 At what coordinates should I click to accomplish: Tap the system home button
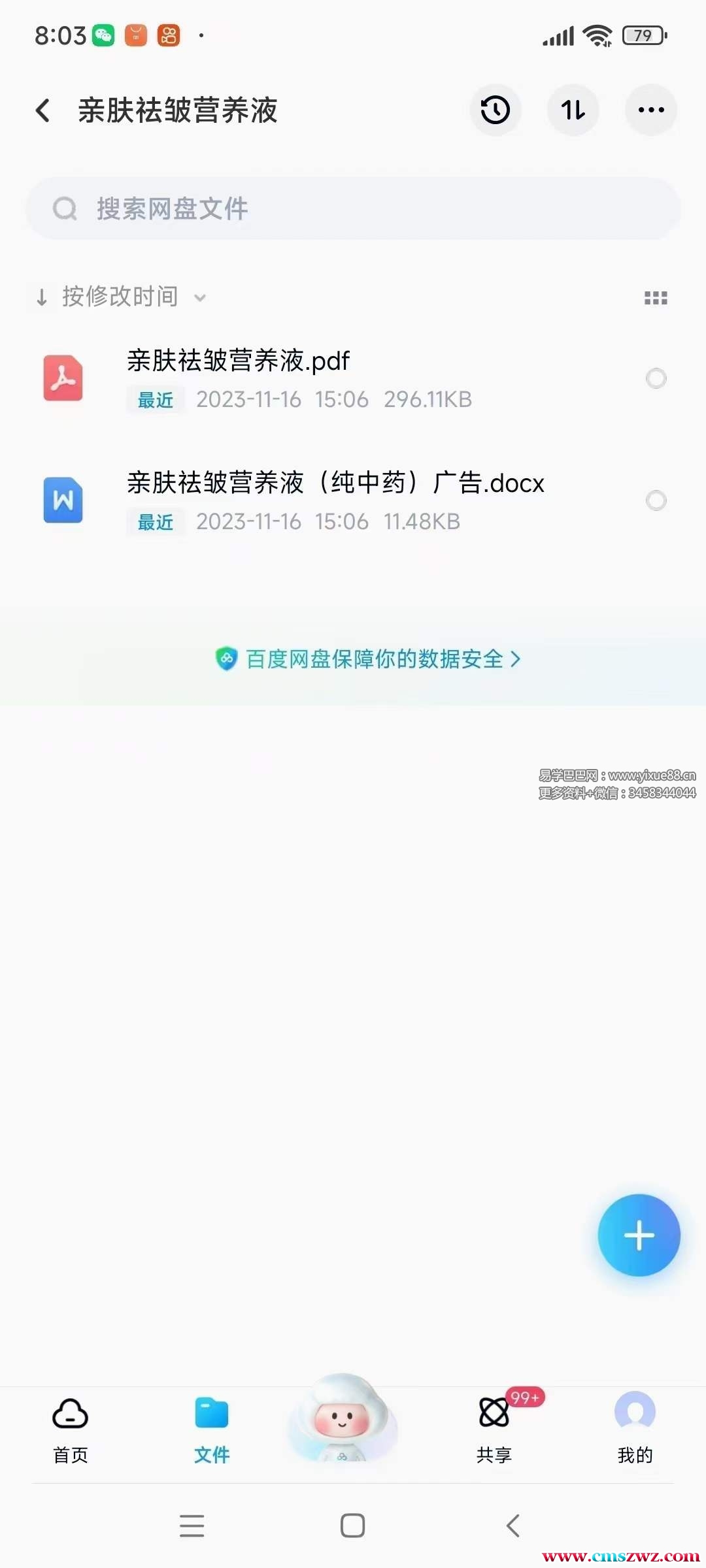tap(353, 1526)
